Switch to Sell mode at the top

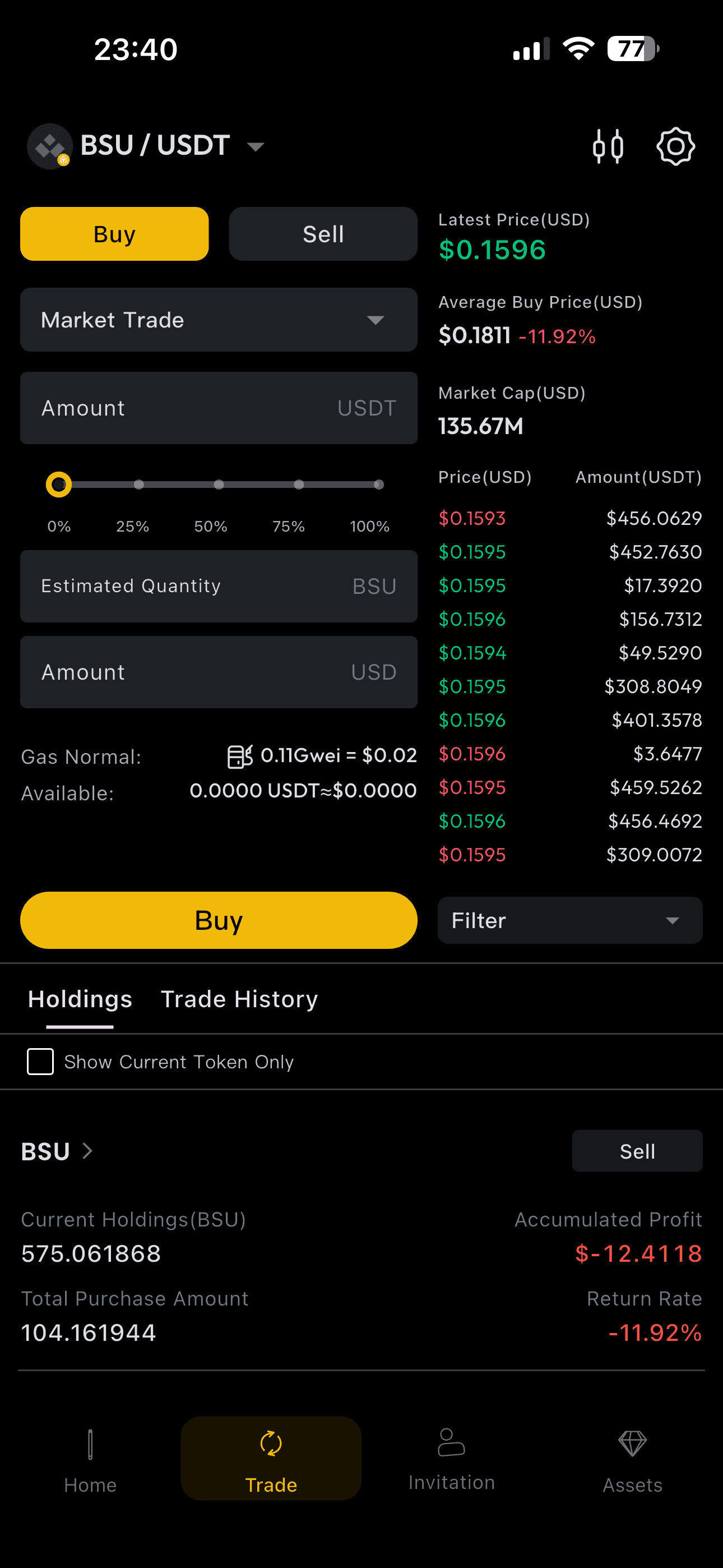323,234
